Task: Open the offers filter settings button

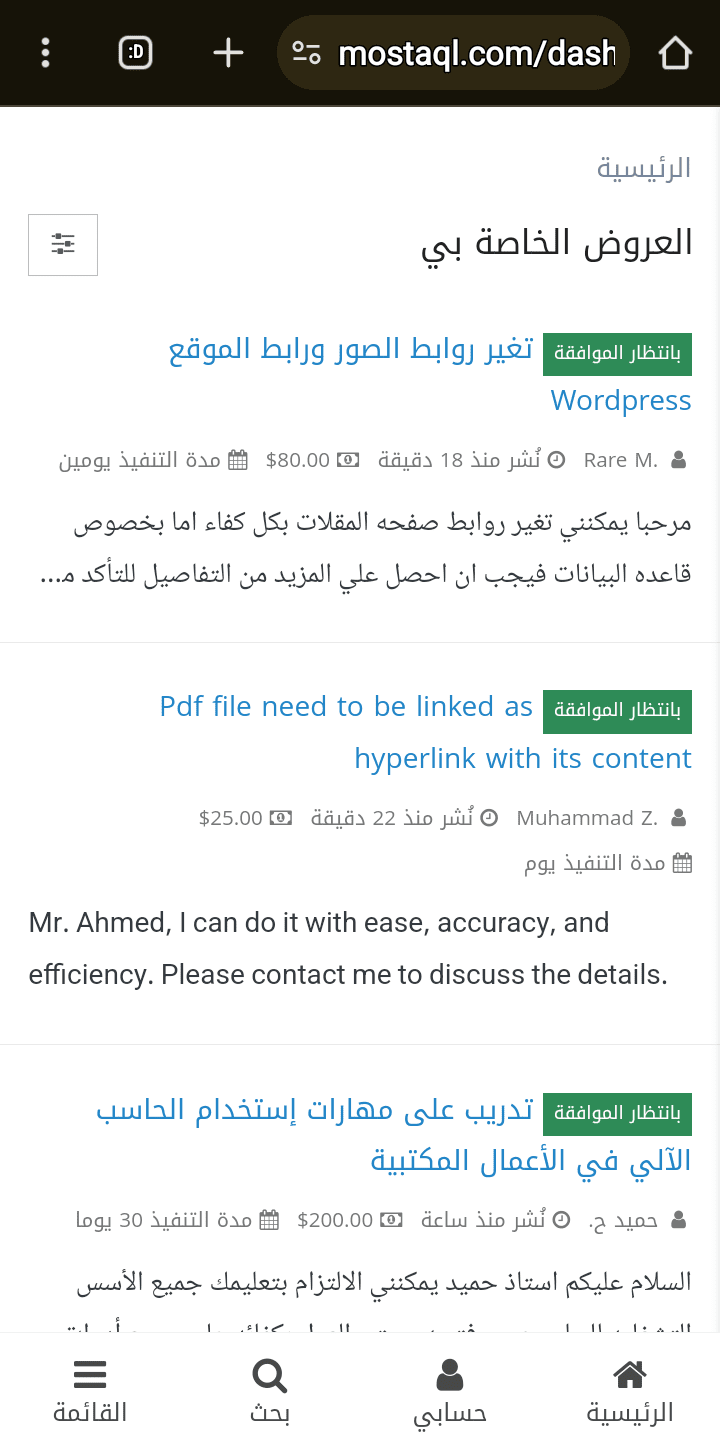Action: point(63,244)
